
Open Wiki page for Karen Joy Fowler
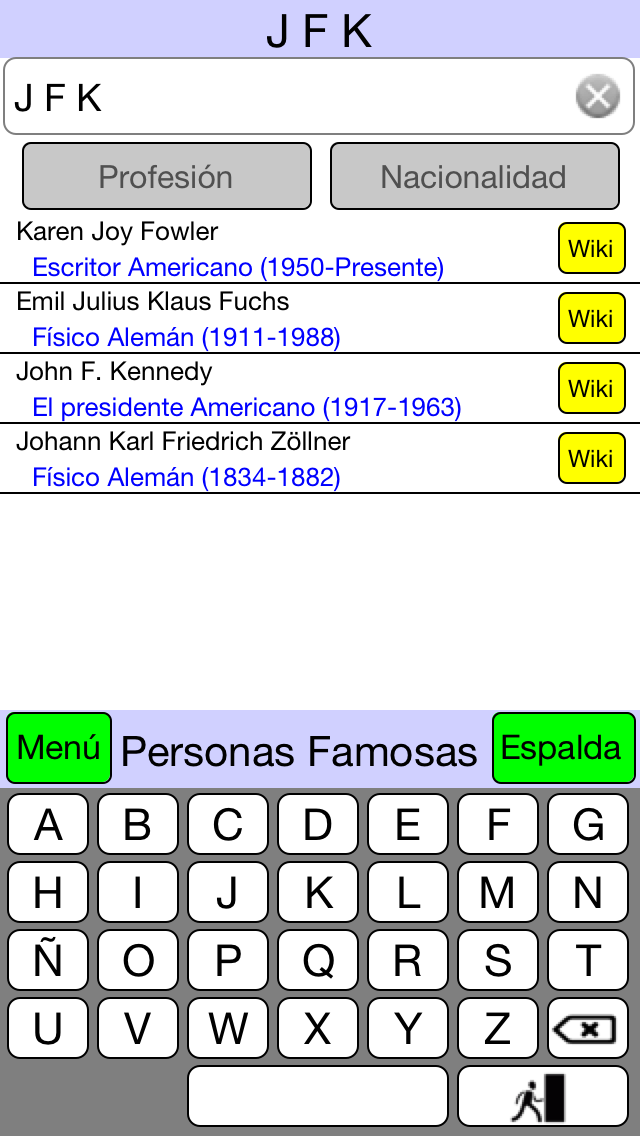tap(591, 248)
